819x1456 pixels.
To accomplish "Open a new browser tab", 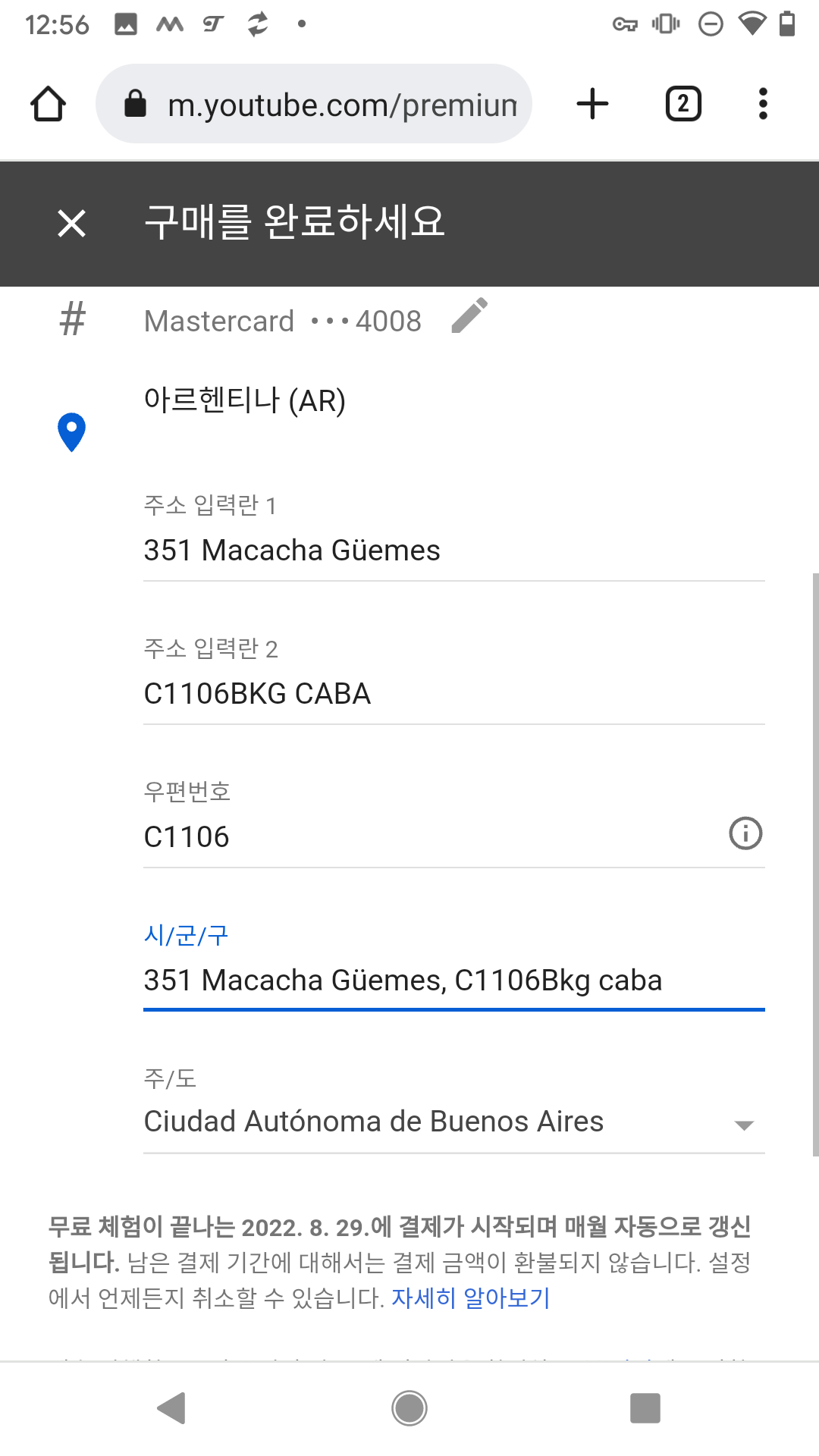I will [x=592, y=104].
